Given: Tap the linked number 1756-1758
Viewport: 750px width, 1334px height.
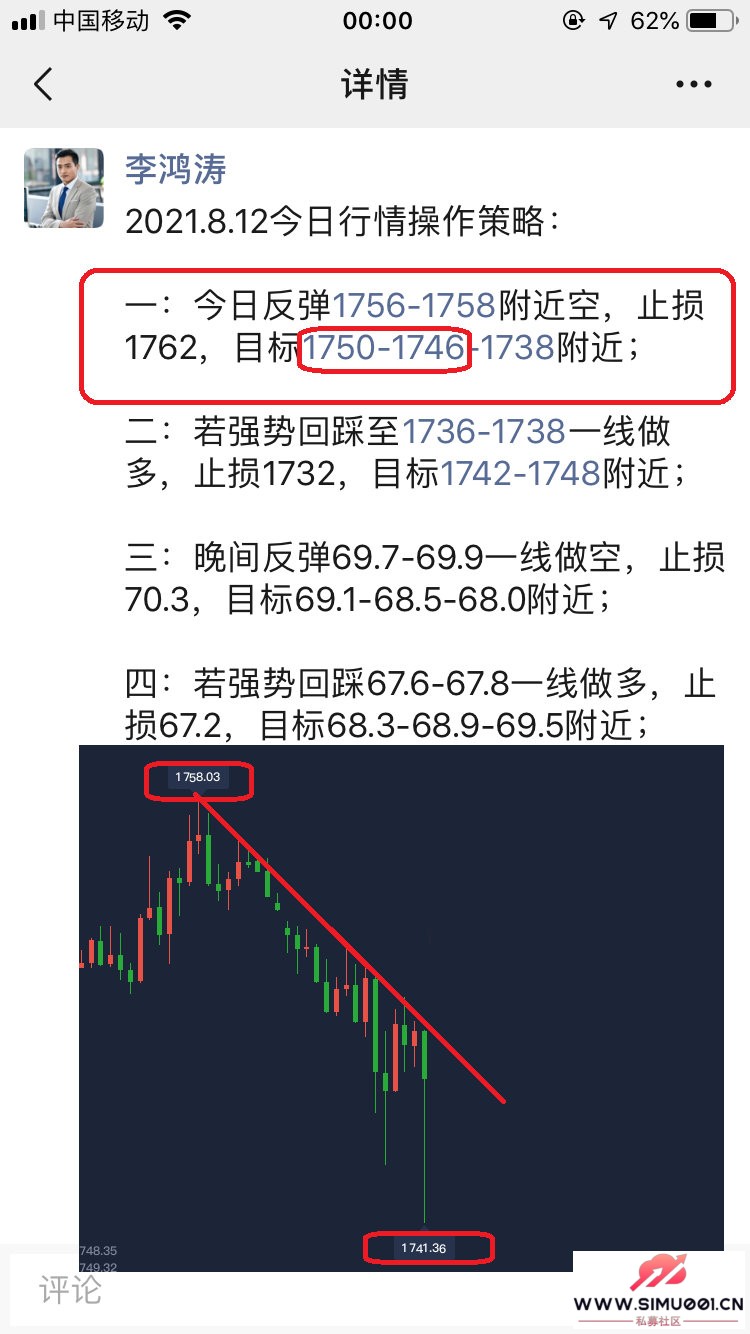Looking at the screenshot, I should (414, 304).
